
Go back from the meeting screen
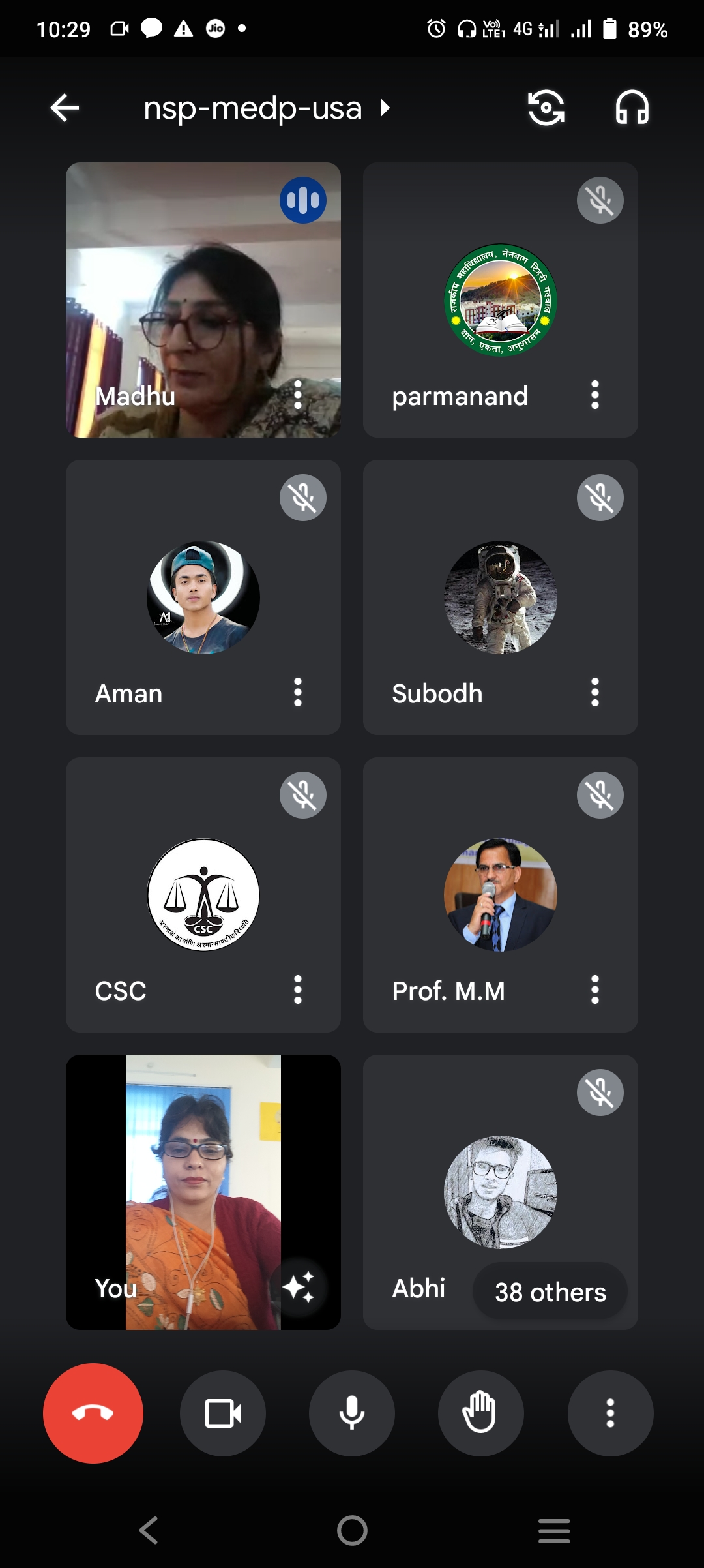point(65,108)
